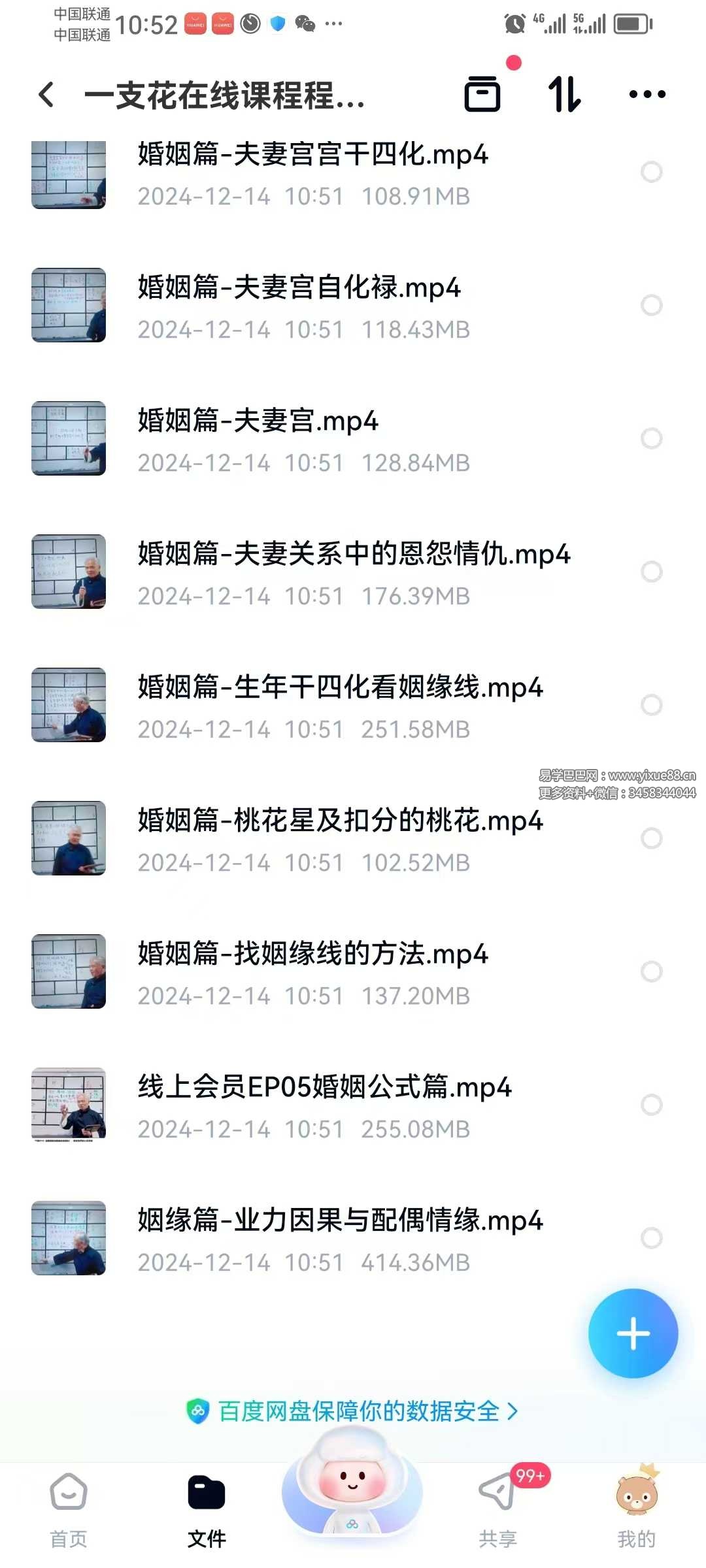Select the circle for 婚姻篇-生年干四化看姻缘线.mp4
This screenshot has width=706, height=1568.
point(651,705)
